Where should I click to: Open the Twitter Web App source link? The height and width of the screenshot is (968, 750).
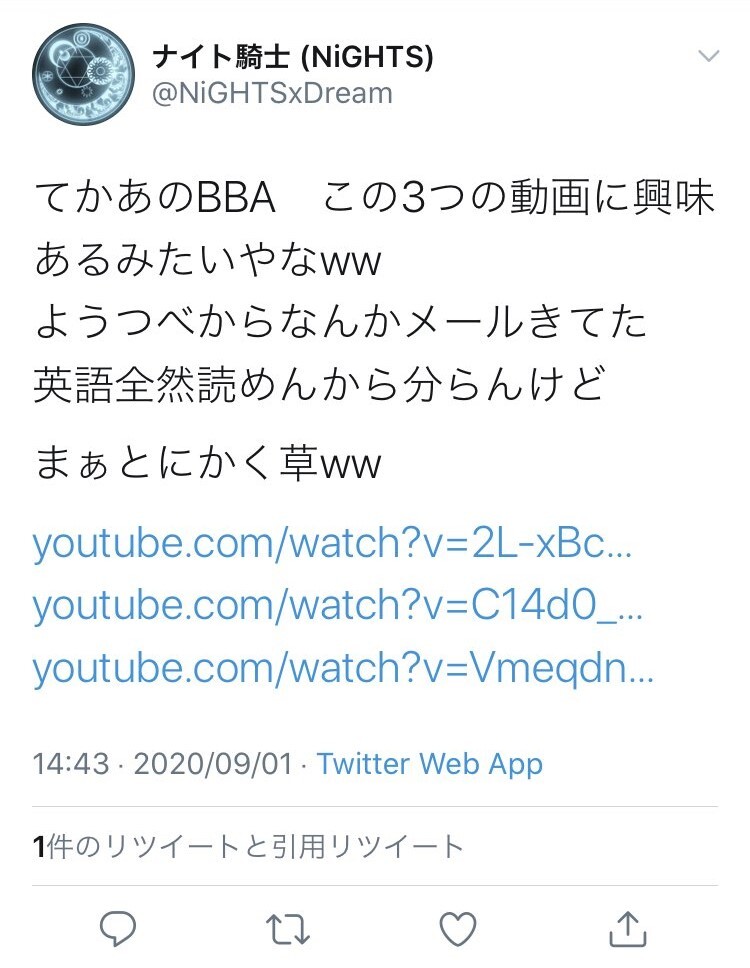(430, 765)
